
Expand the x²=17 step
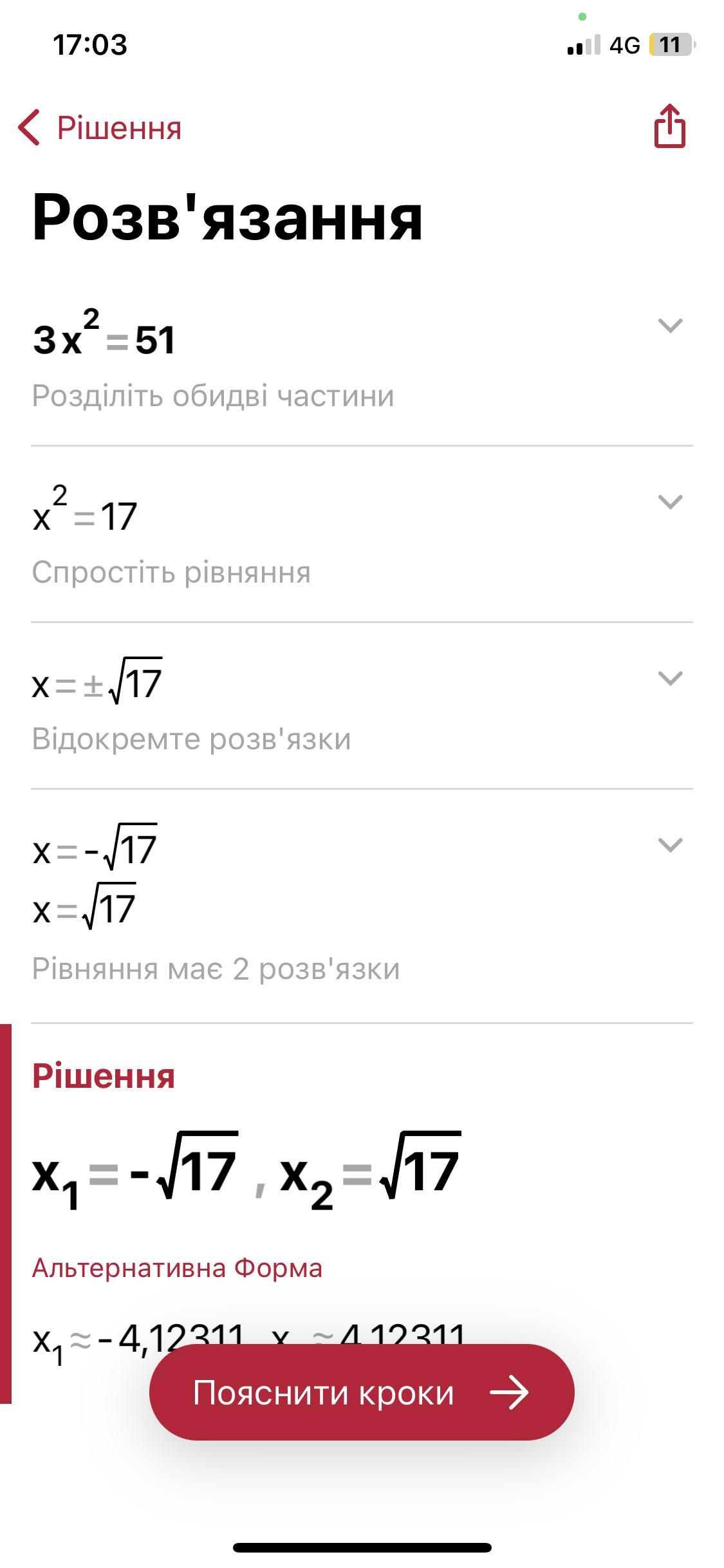coord(670,502)
